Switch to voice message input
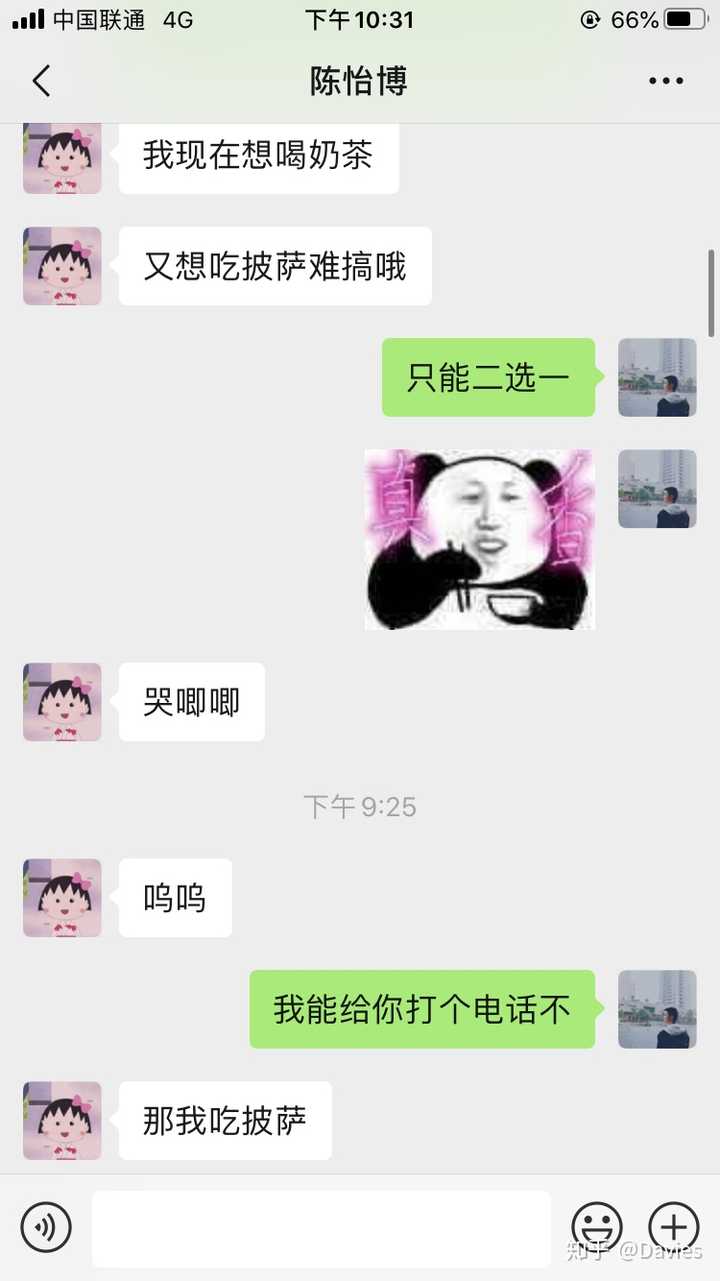 point(46,1227)
